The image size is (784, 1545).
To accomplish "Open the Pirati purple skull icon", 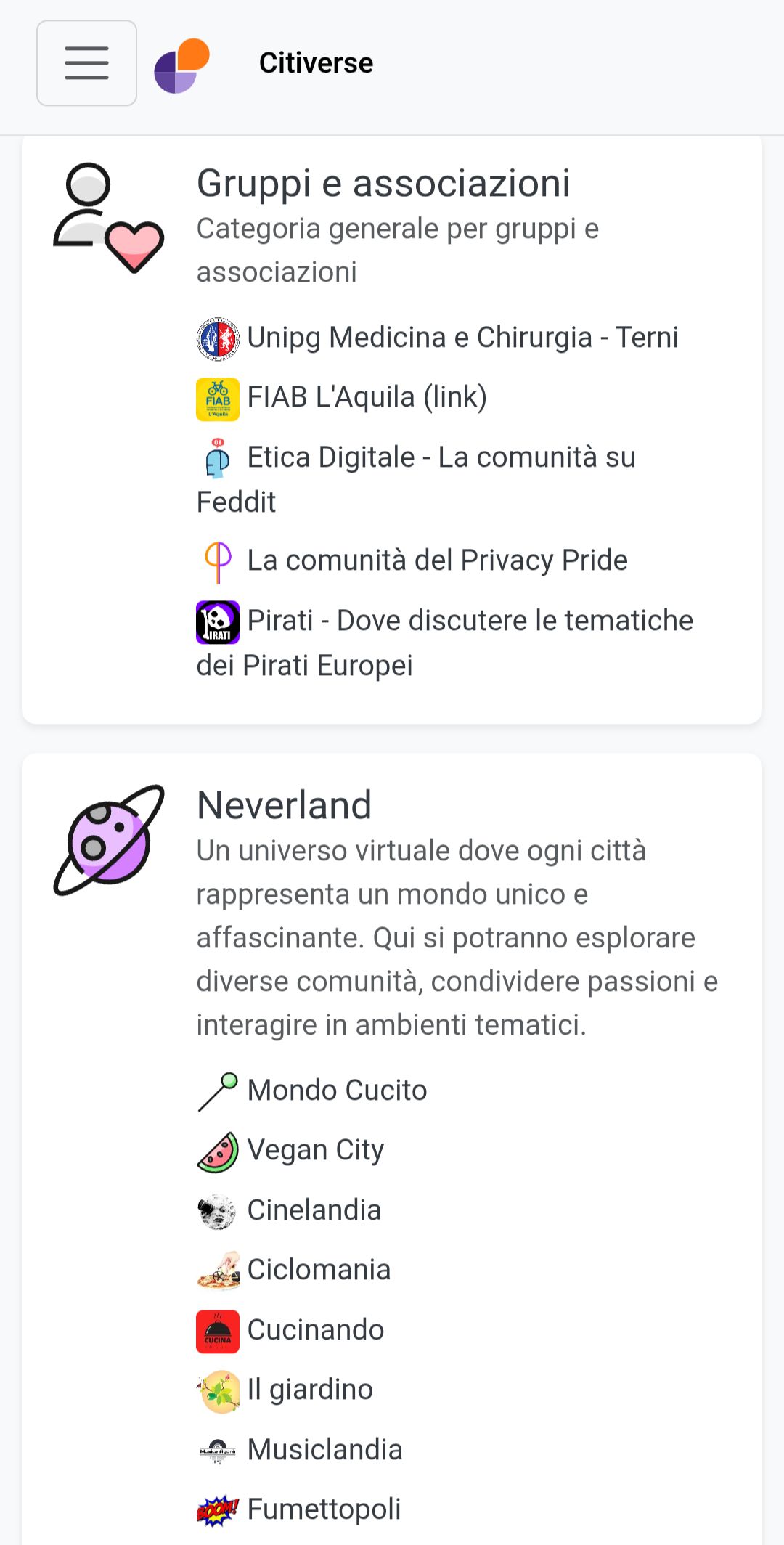I will (x=216, y=622).
